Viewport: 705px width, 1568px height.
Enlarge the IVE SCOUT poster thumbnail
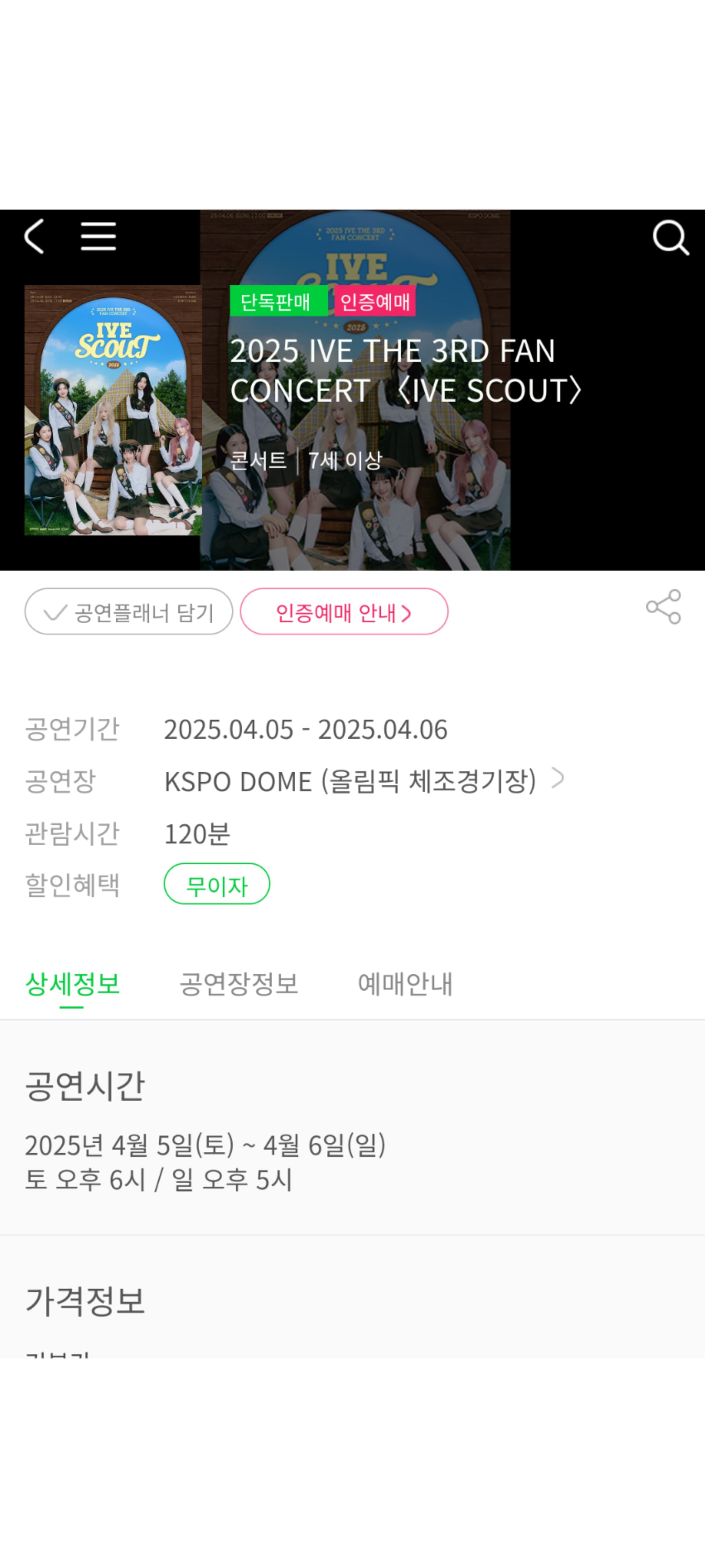(113, 410)
